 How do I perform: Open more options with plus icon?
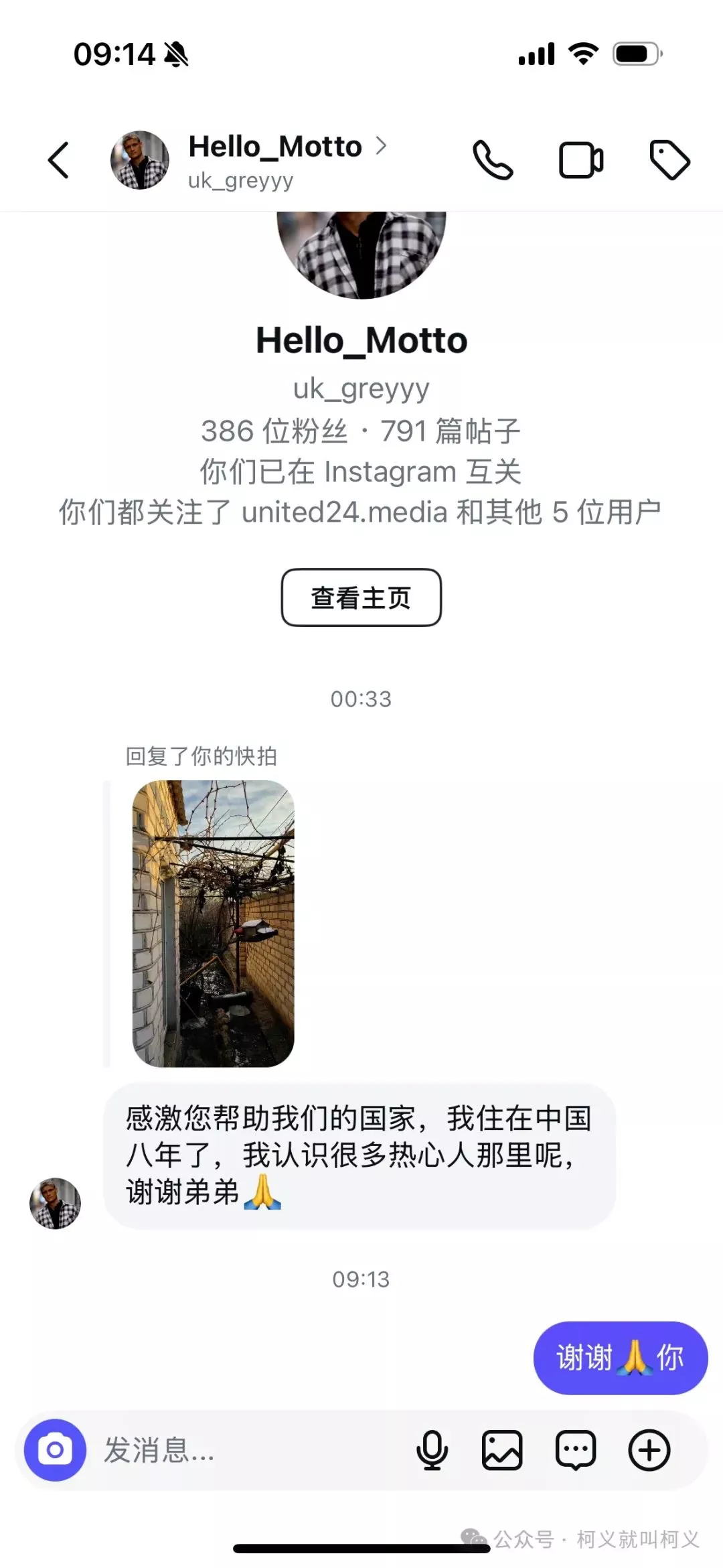tap(649, 1450)
